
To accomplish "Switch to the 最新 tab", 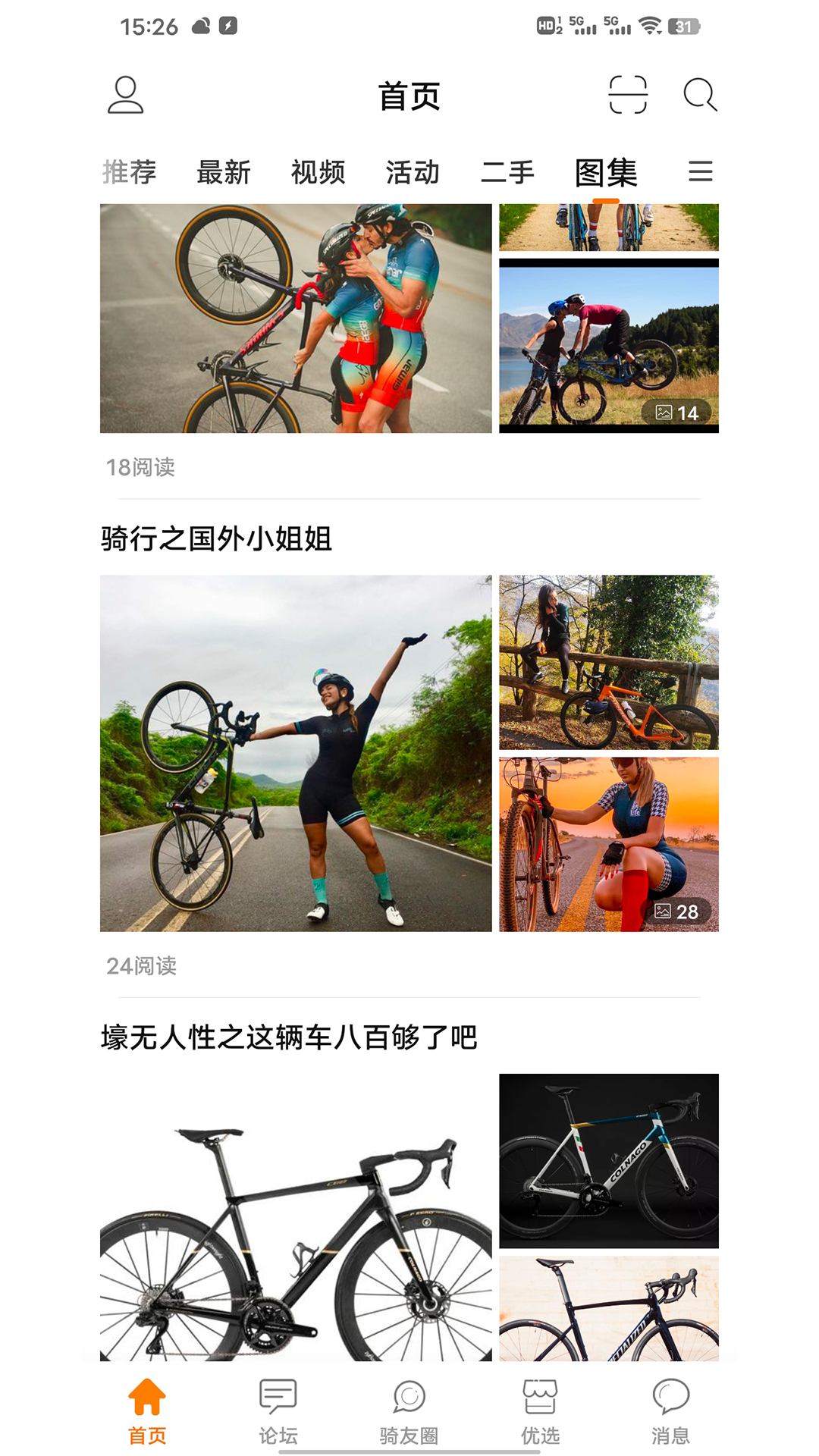I will tap(224, 173).
